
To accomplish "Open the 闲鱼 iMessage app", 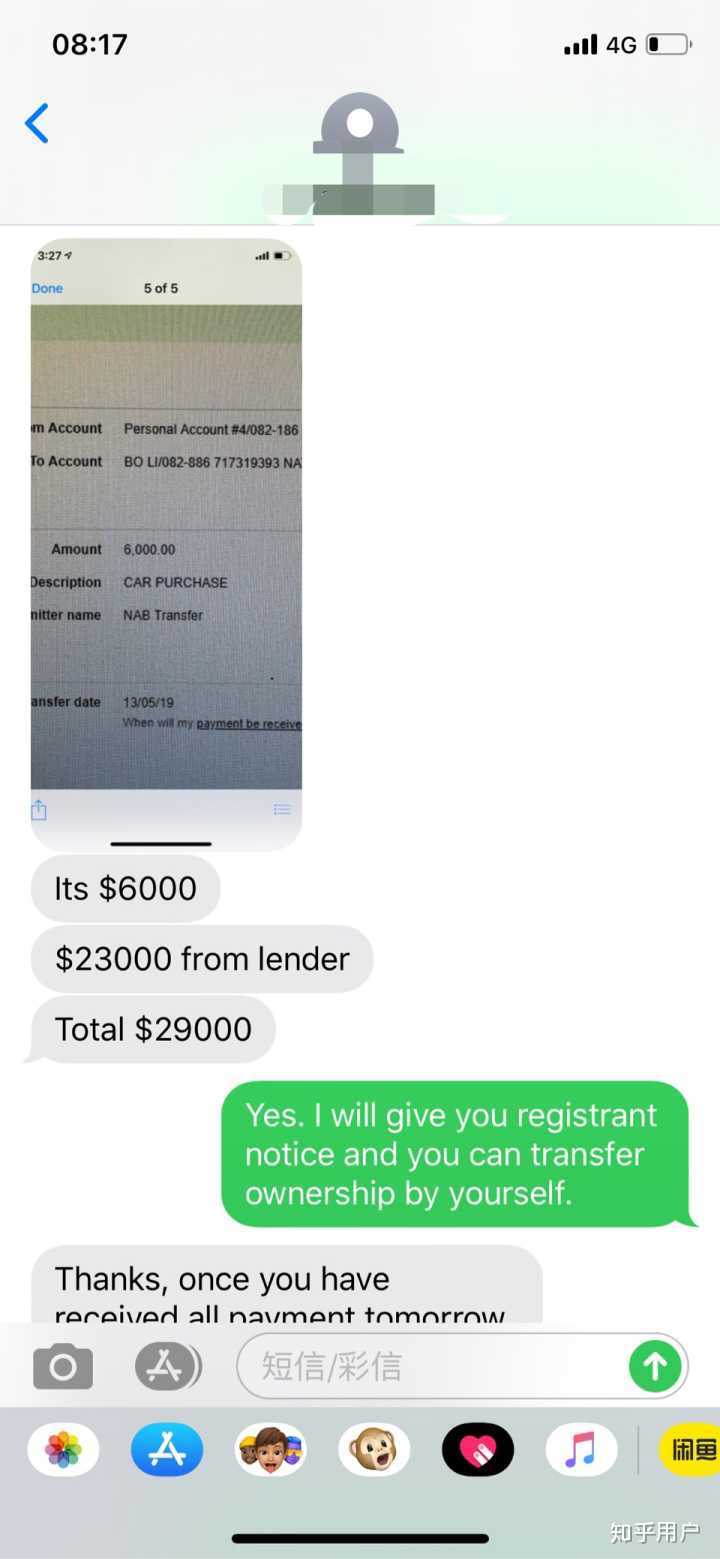I will point(692,1450).
